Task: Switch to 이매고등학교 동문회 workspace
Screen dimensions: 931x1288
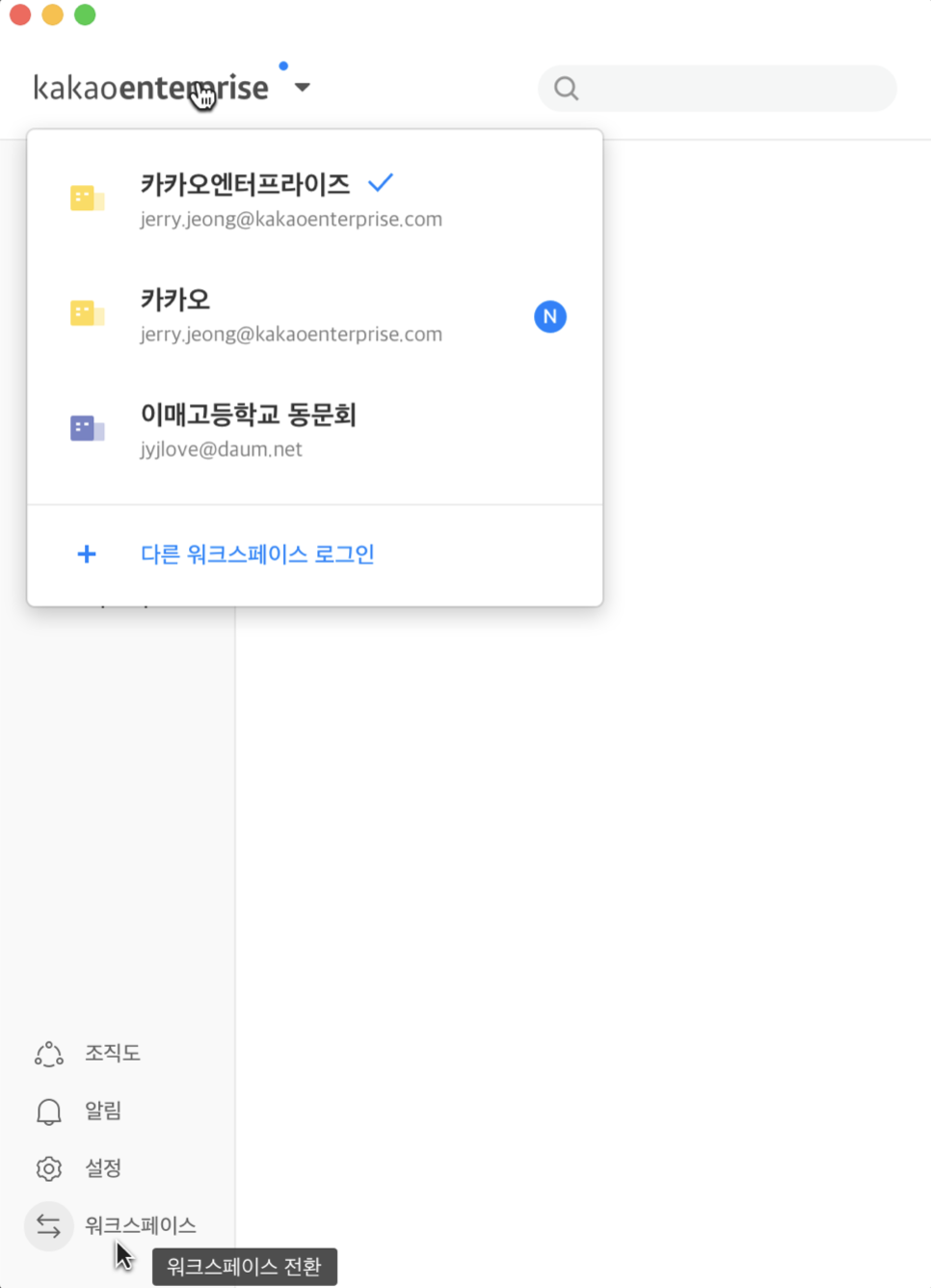Action: click(x=315, y=430)
